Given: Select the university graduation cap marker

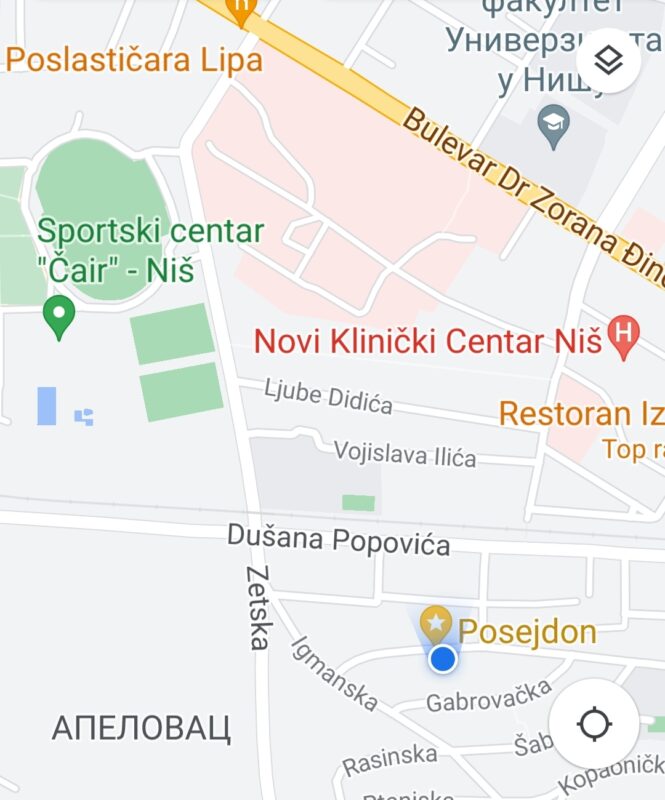Looking at the screenshot, I should tap(552, 125).
